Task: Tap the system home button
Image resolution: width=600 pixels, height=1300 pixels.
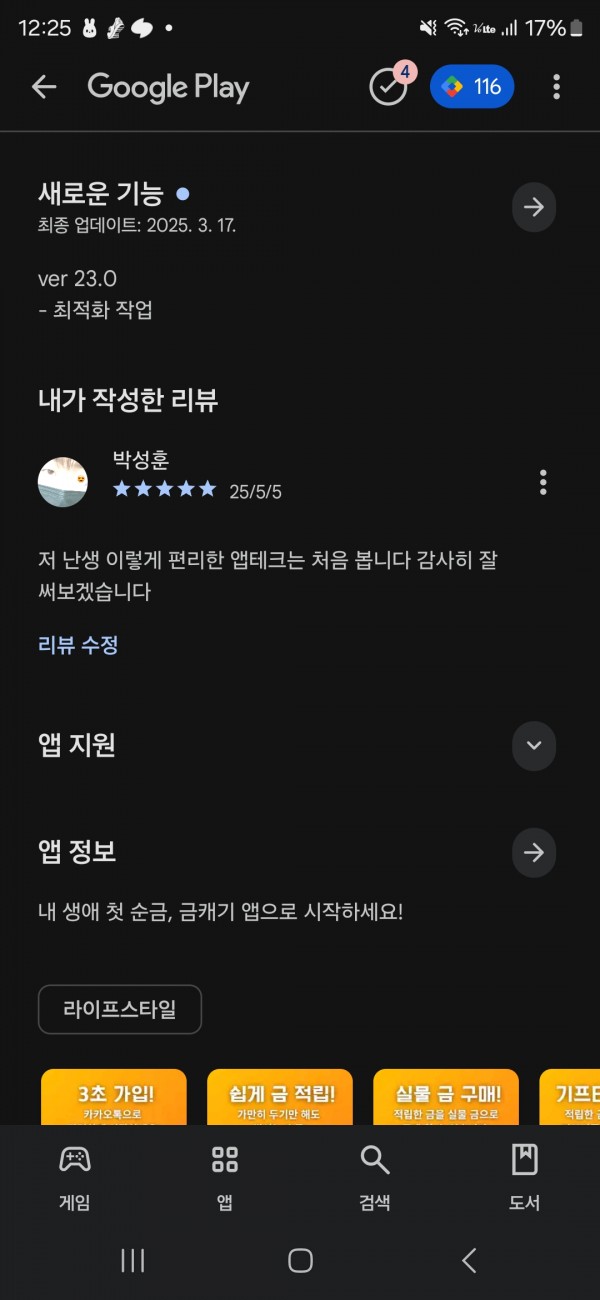Action: (300, 1260)
